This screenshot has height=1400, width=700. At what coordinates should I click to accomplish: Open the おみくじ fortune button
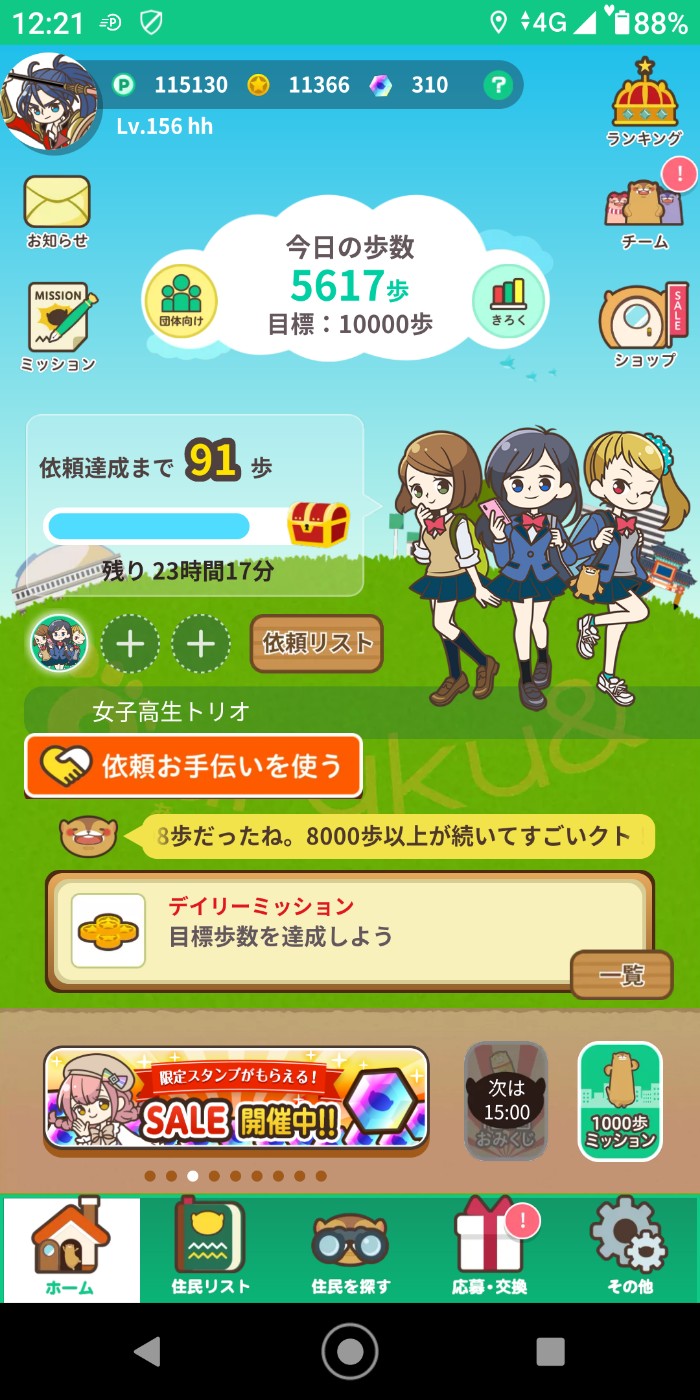(506, 1100)
